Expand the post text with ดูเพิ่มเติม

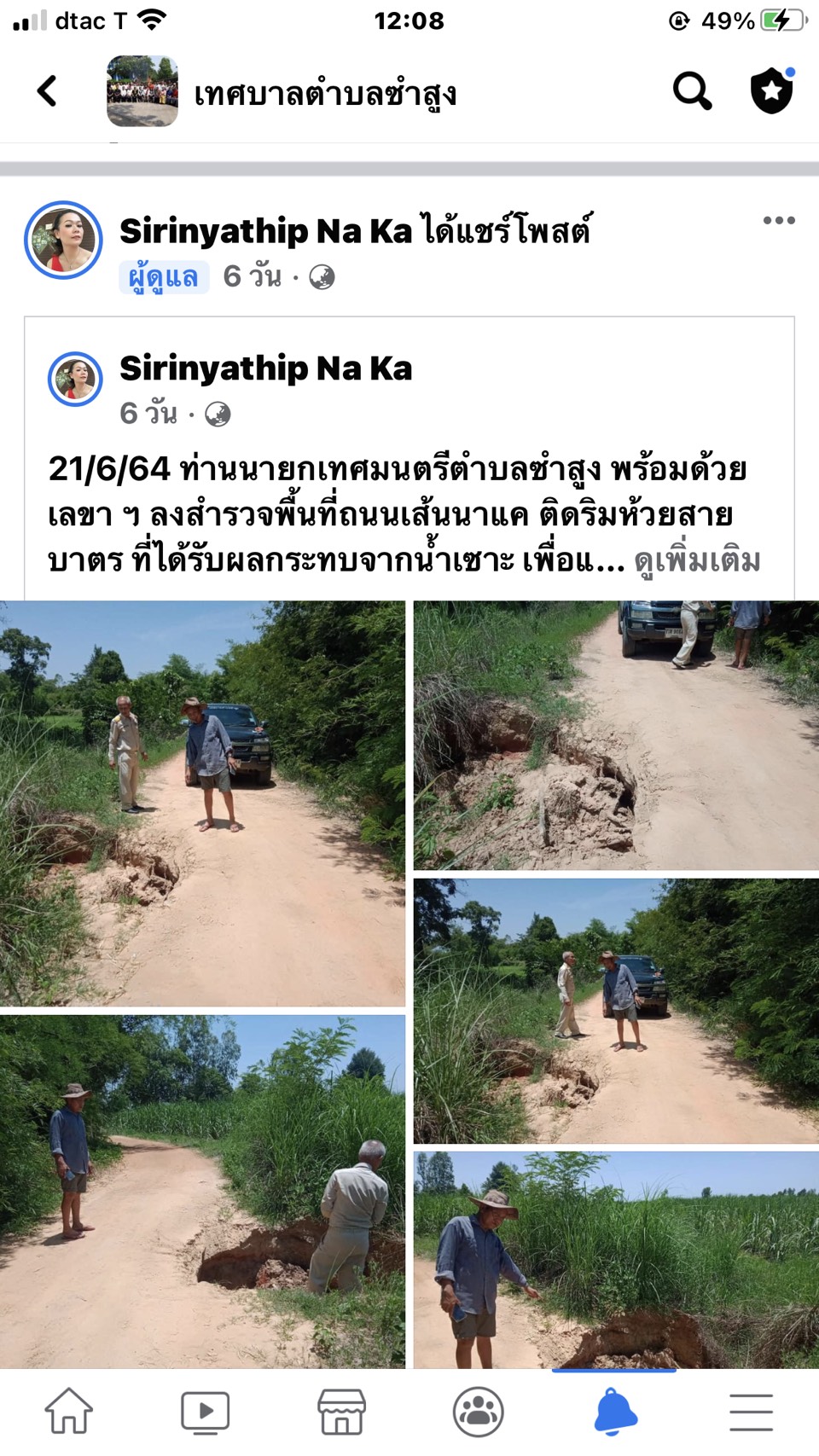coord(697,561)
